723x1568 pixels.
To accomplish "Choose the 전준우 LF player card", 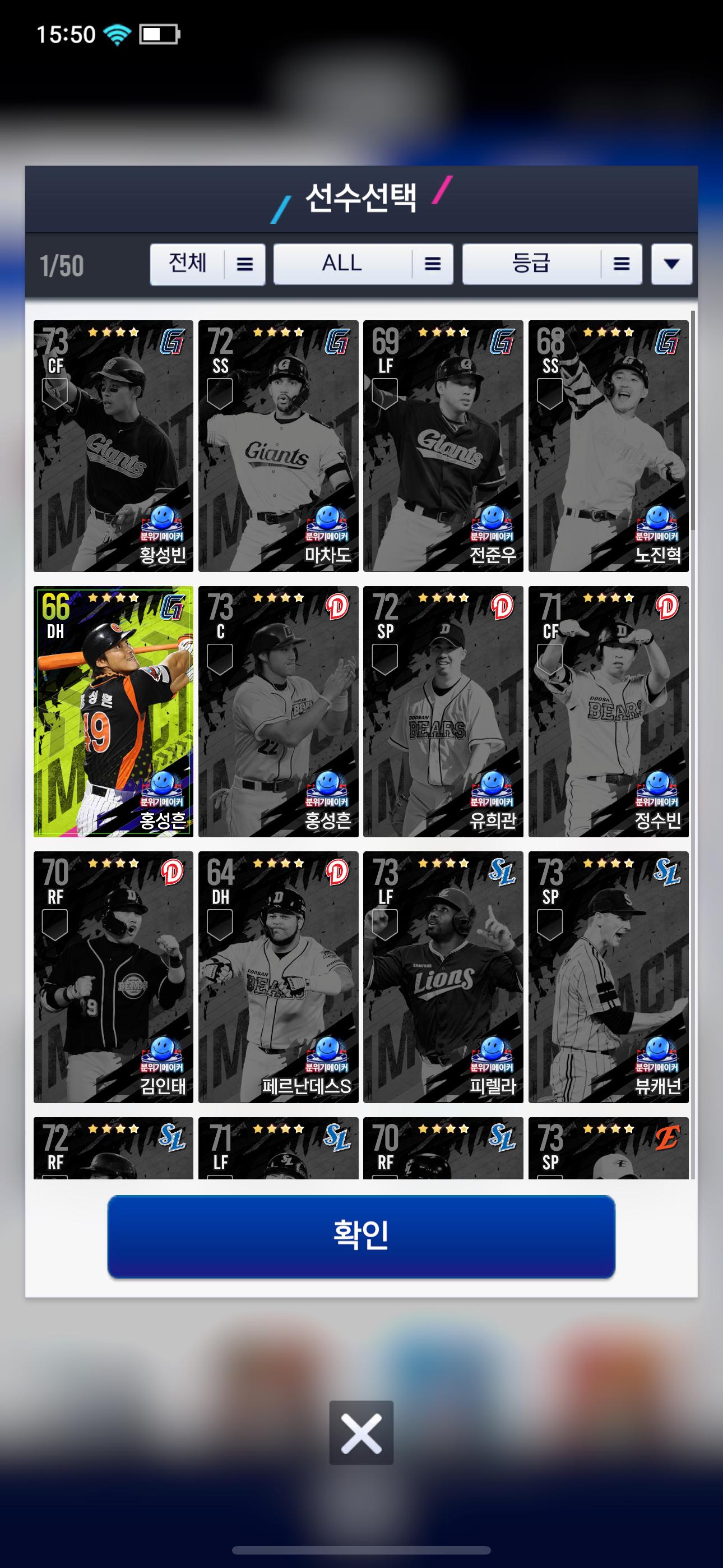I will [x=443, y=446].
